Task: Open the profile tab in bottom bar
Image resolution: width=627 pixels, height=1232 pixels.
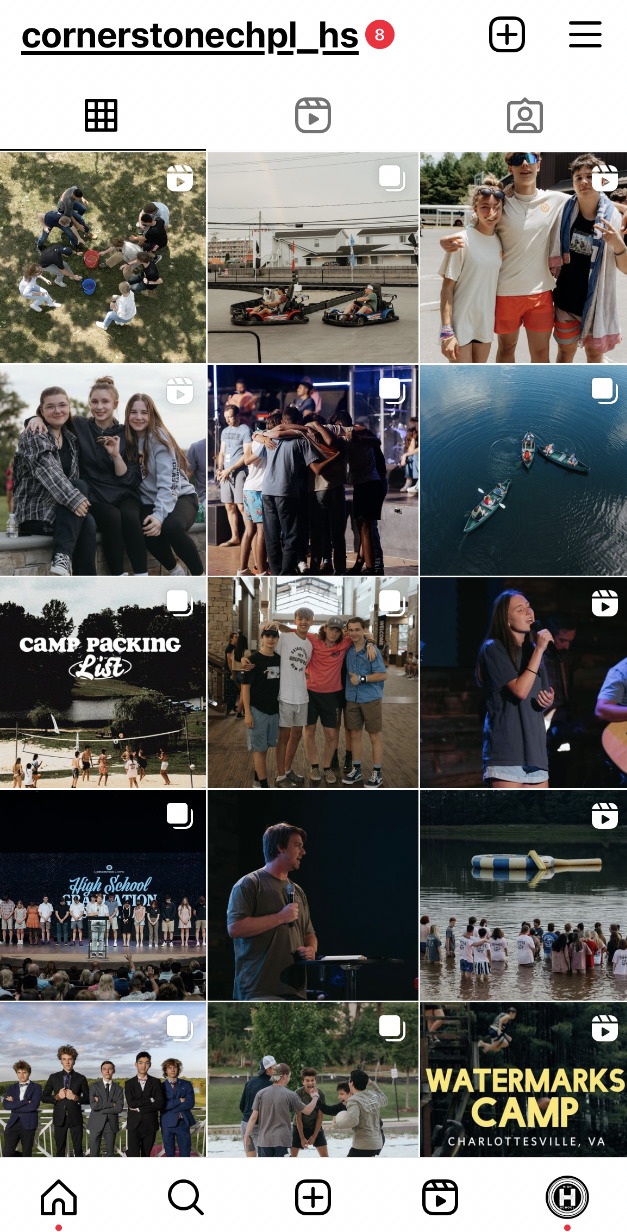Action: pos(567,1196)
